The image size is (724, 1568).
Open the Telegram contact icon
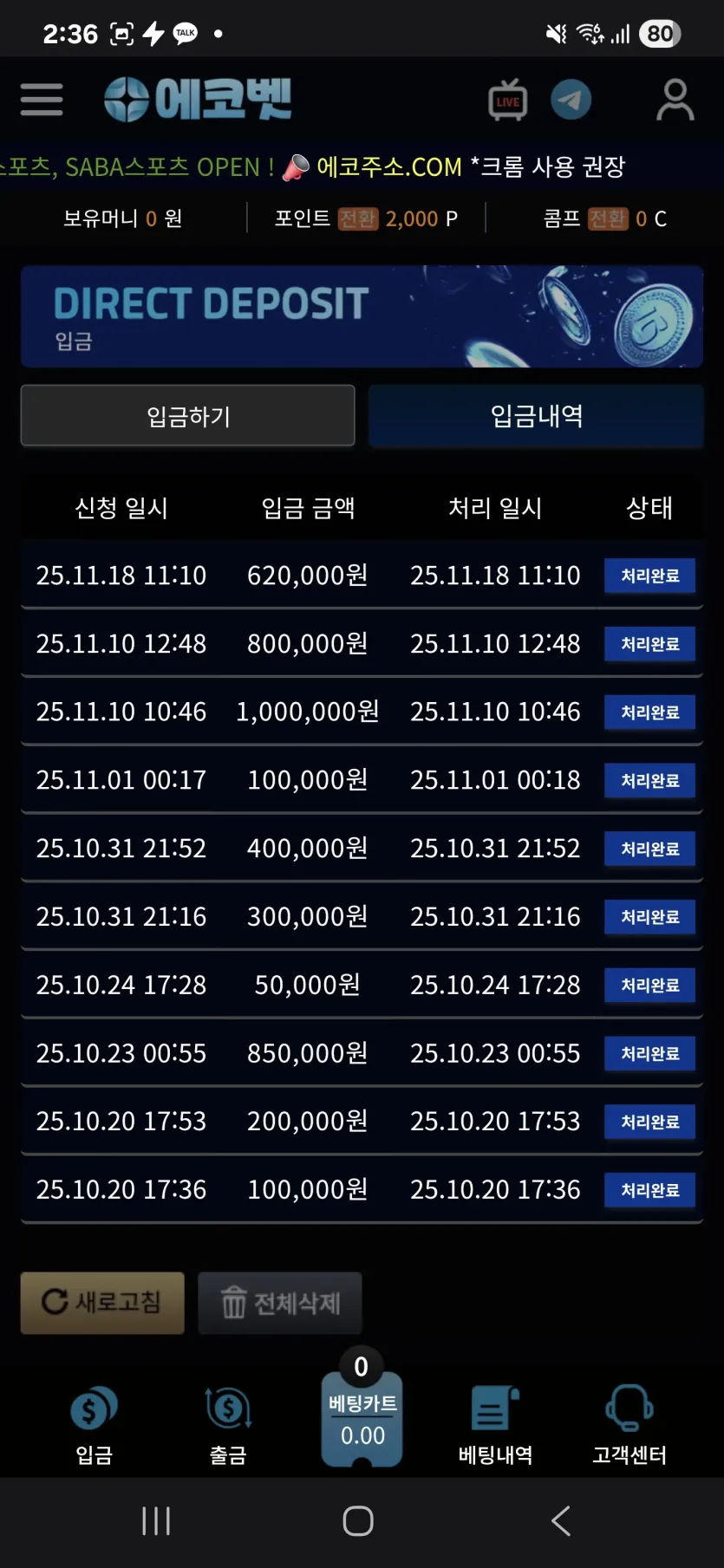[x=571, y=100]
